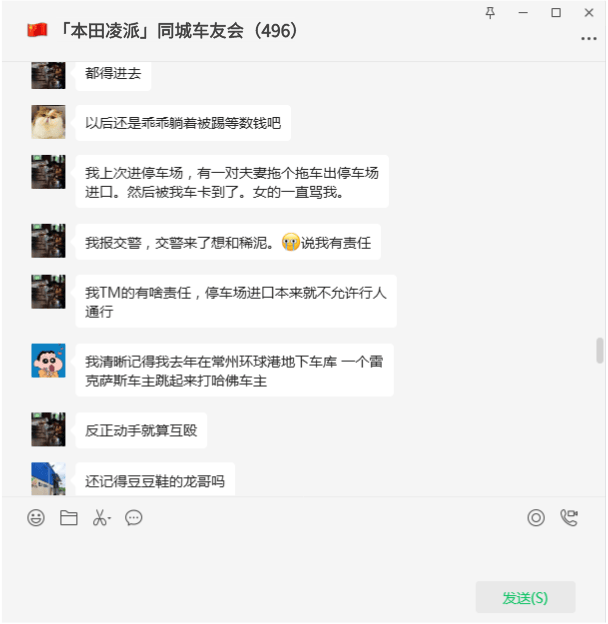Image resolution: width=608 pixels, height=624 pixels.
Task: Click the 发送(S) send button
Action: pos(525,597)
